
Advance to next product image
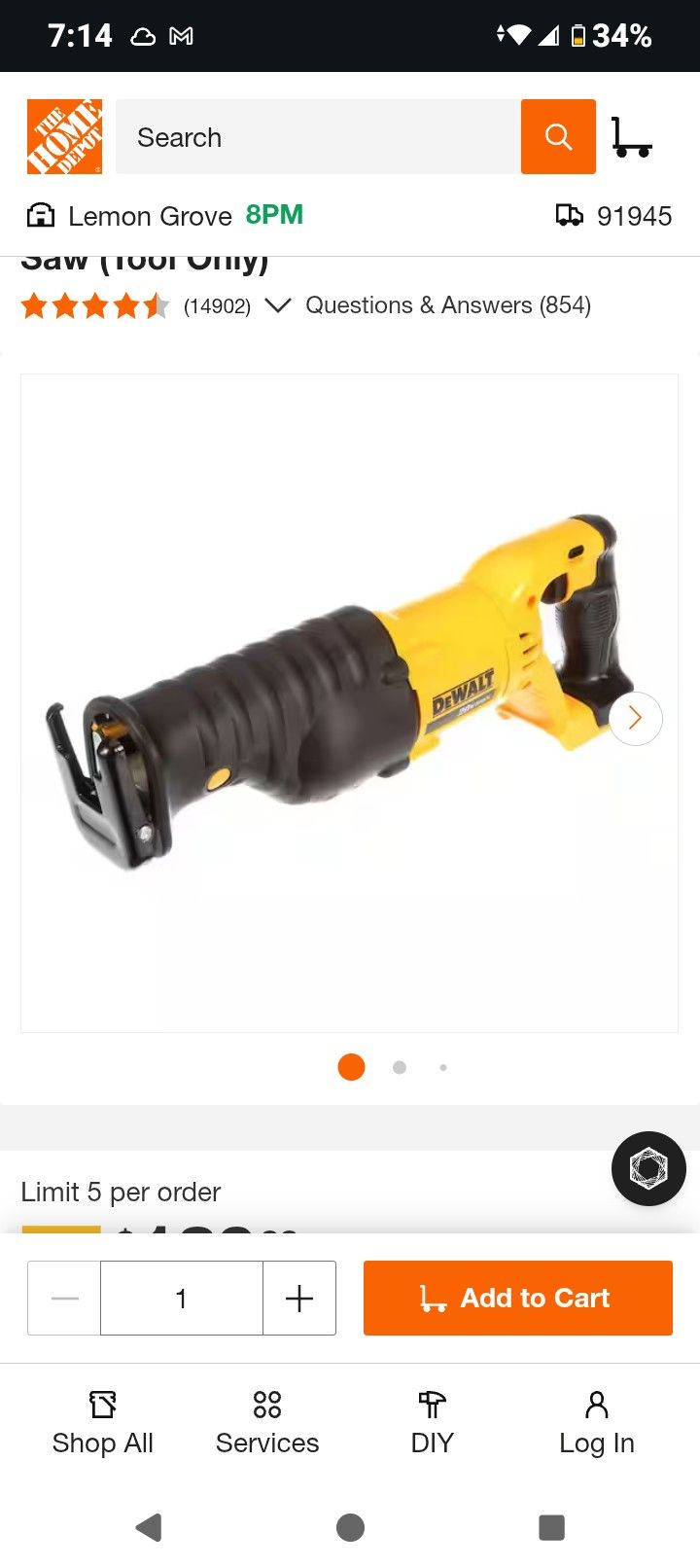[x=634, y=717]
